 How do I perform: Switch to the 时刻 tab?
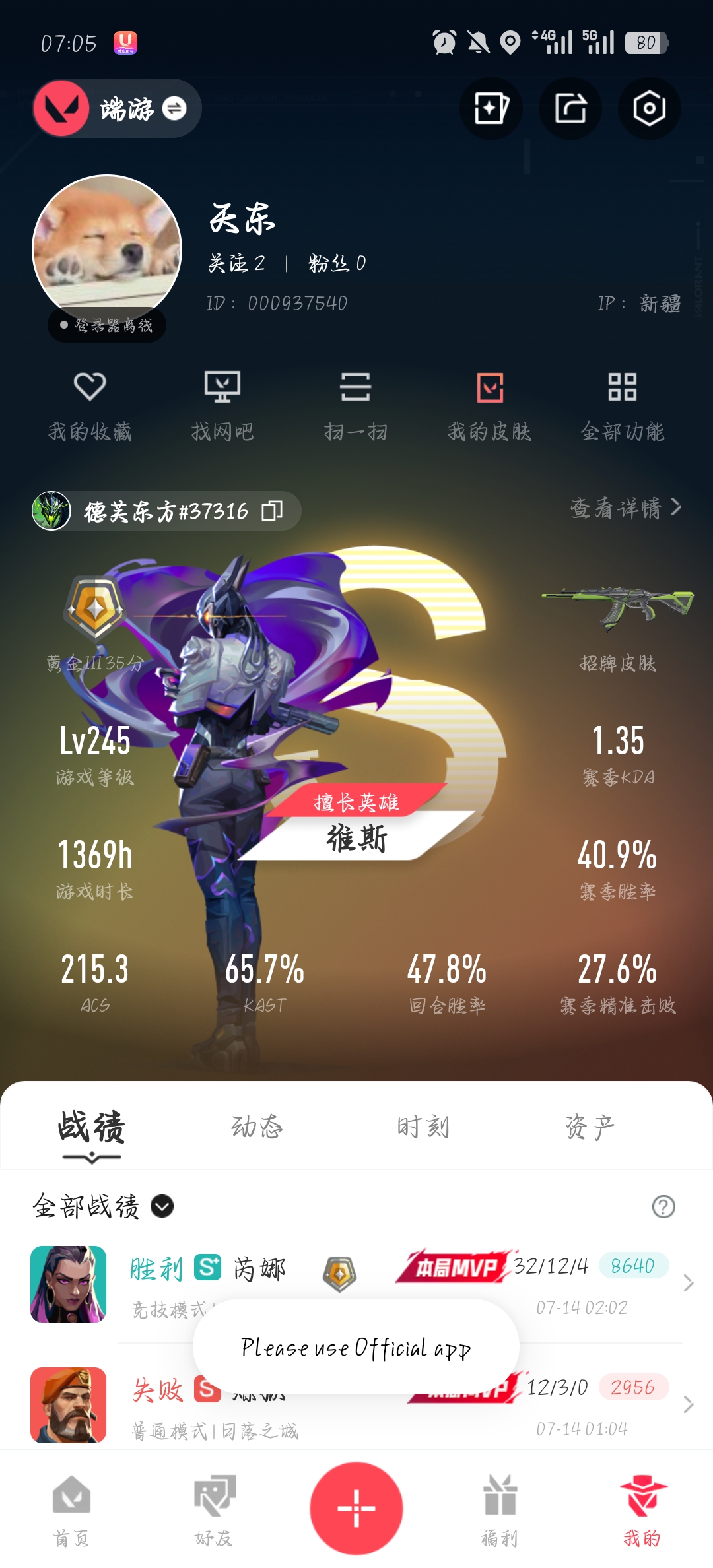point(423,1127)
